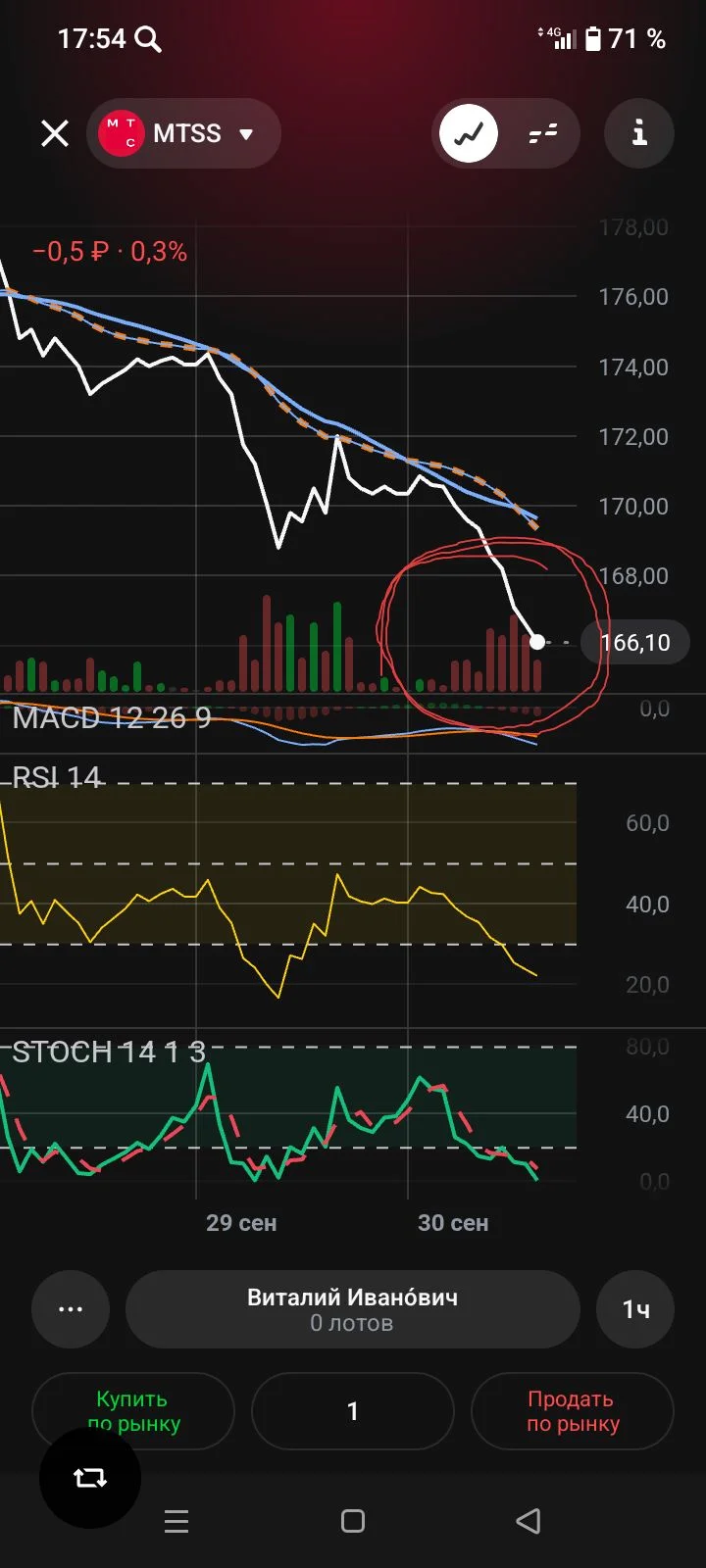Viewport: 706px width, 1568px height.
Task: Go to the home screen
Action: (353, 1521)
